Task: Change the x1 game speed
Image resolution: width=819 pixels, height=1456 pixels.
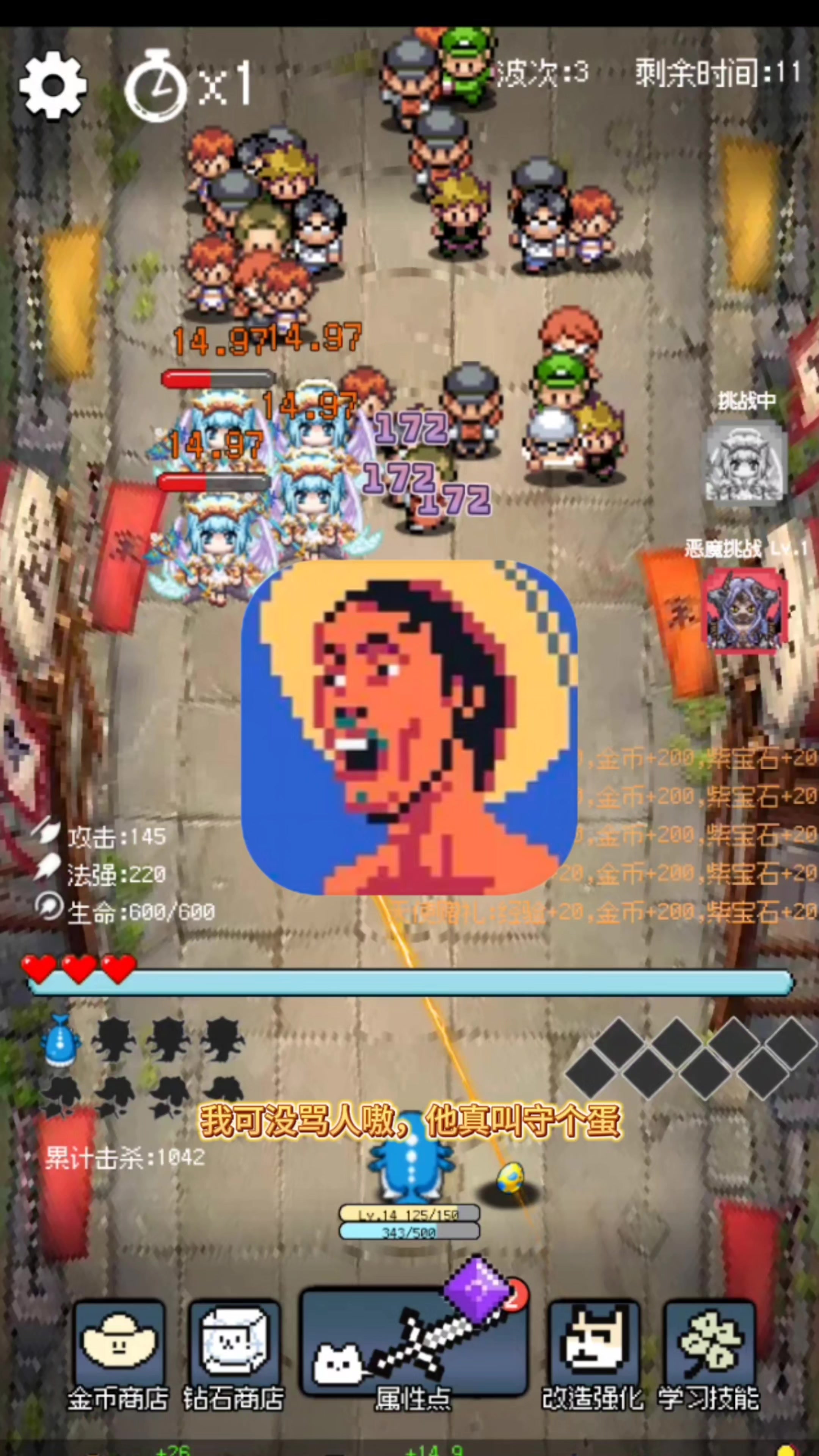Action: point(187,86)
